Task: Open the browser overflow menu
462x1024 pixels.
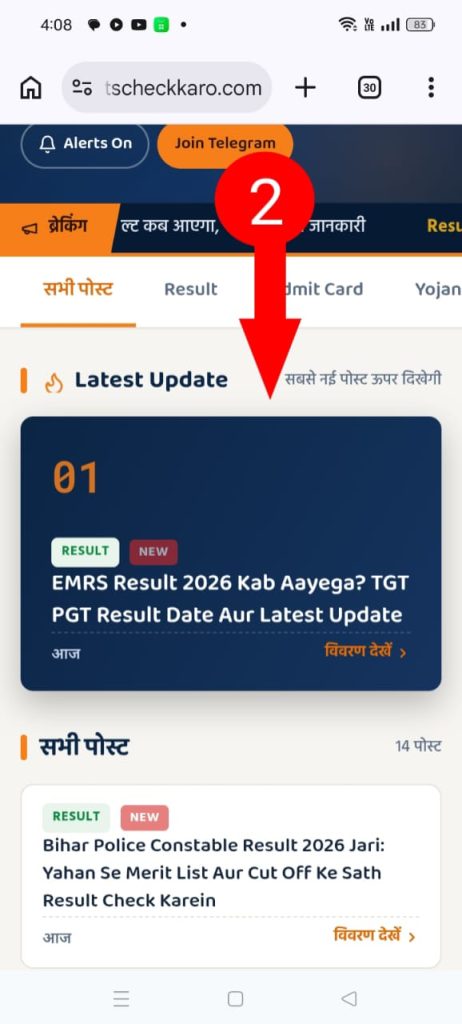Action: (431, 88)
